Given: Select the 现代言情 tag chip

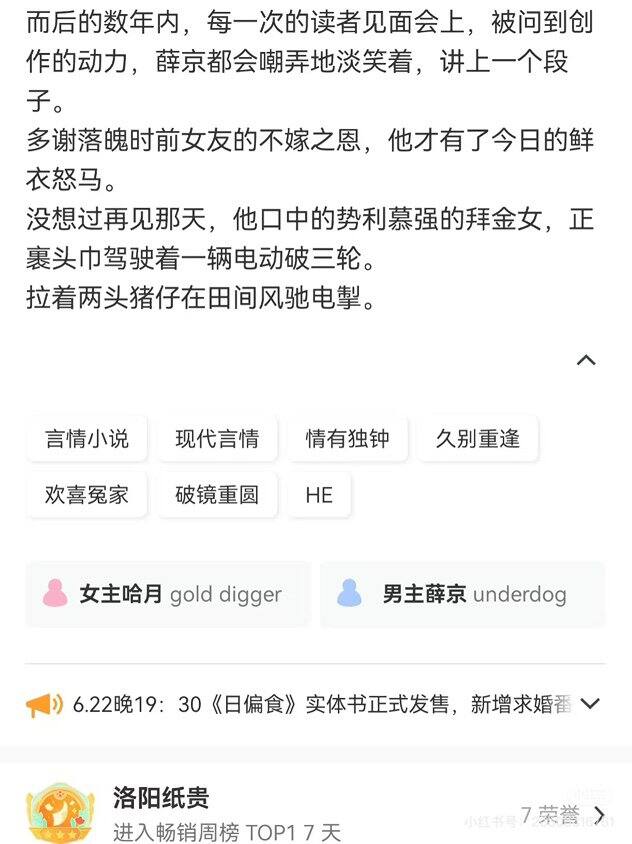Looking at the screenshot, I should tap(217, 439).
